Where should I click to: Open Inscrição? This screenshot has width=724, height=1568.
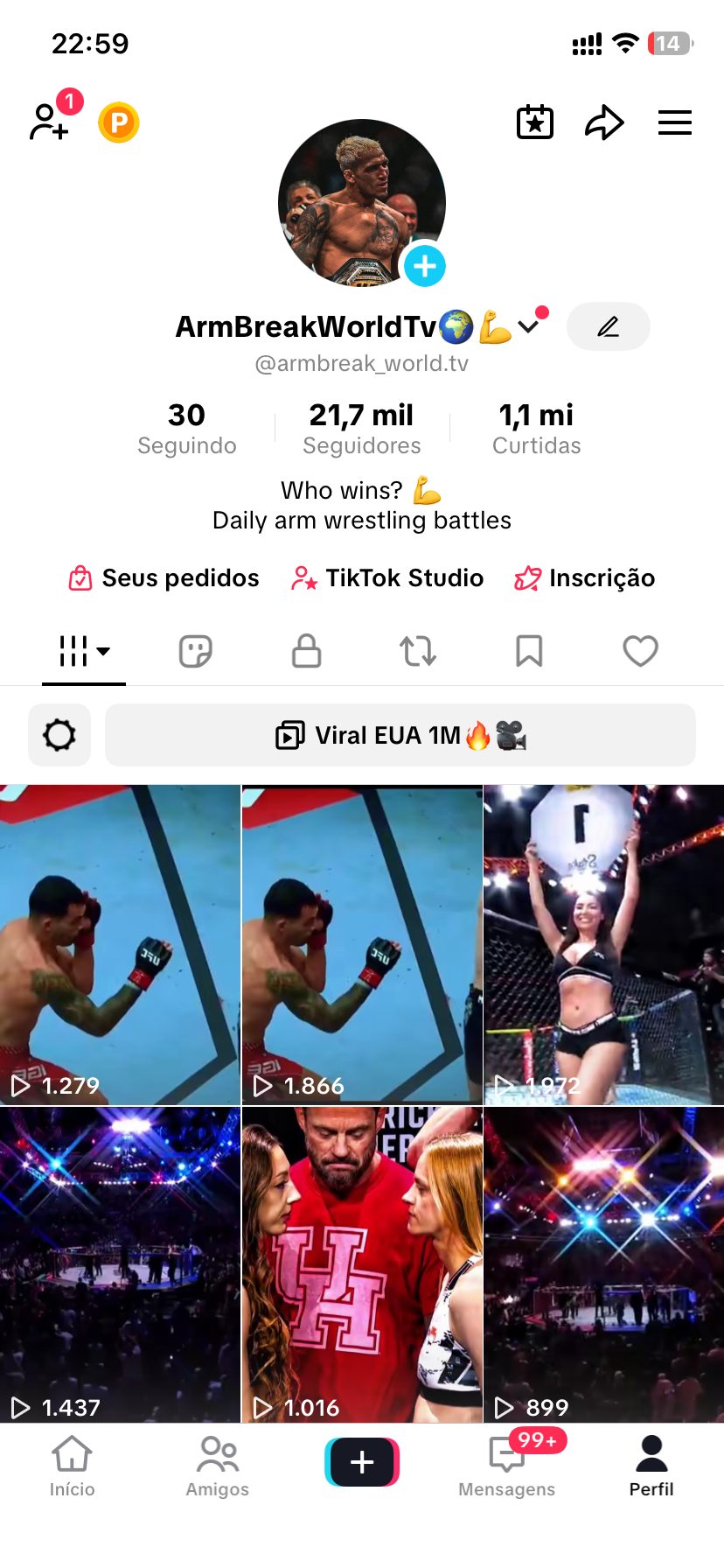point(585,578)
